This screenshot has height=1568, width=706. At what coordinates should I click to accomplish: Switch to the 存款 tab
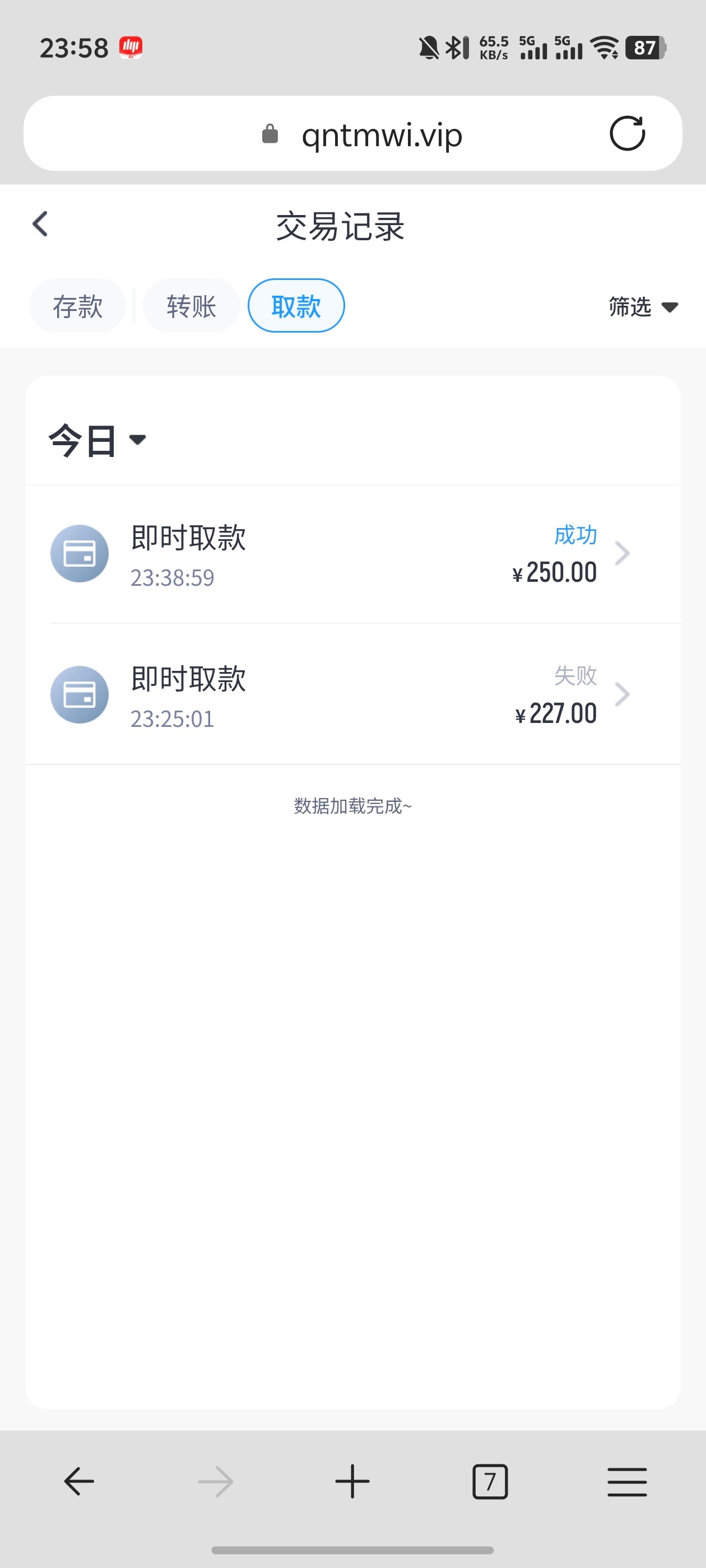pos(77,306)
